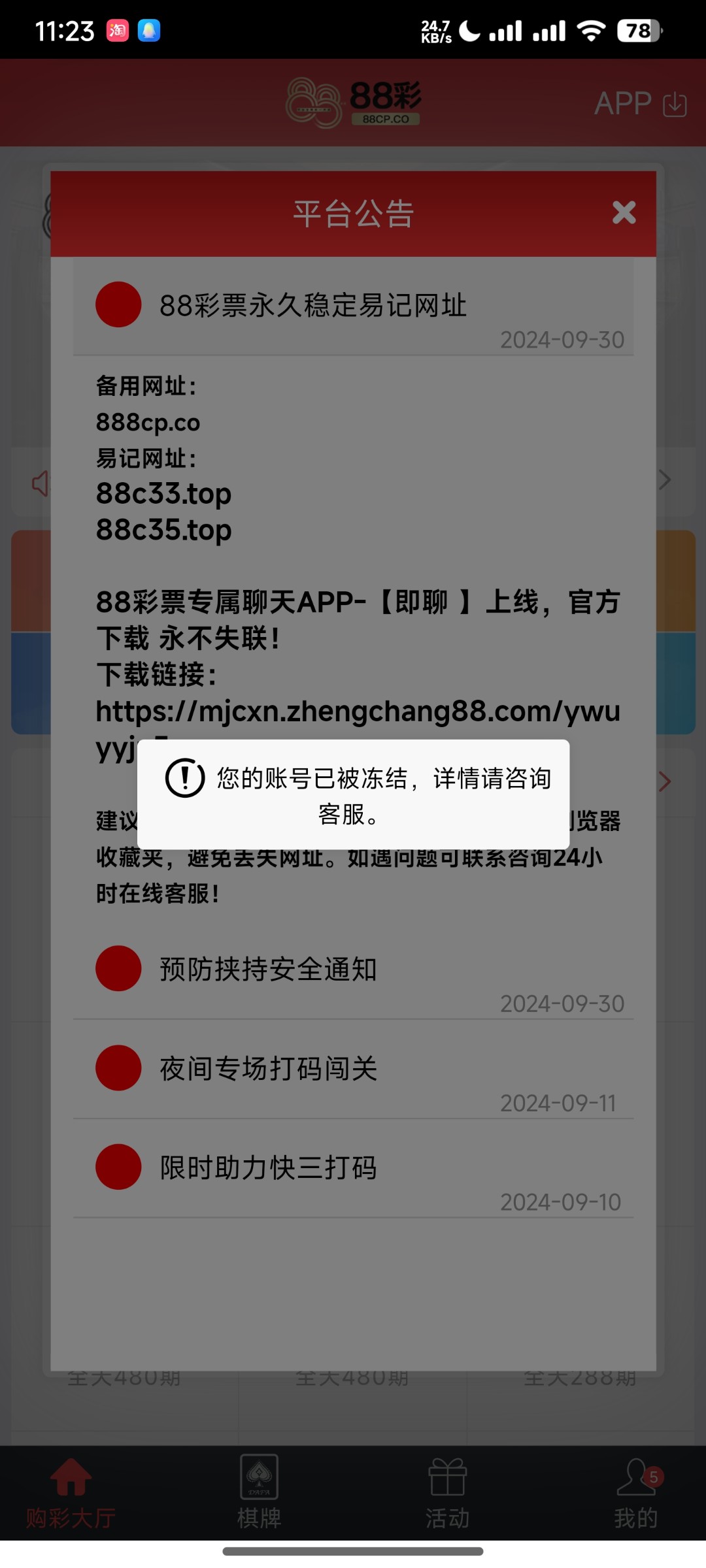Go to the 我的 tab
Screen dimensions: 706x1568
(x=635, y=1494)
